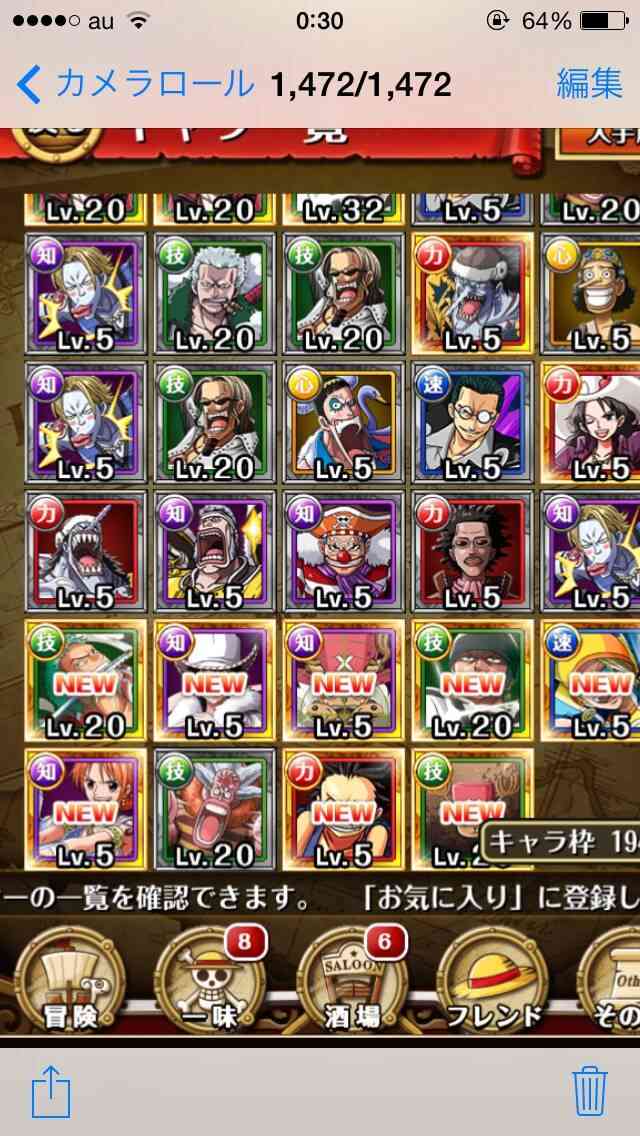Delete this photo with trash icon
Screen dimensions: 640x1136
[590, 1090]
